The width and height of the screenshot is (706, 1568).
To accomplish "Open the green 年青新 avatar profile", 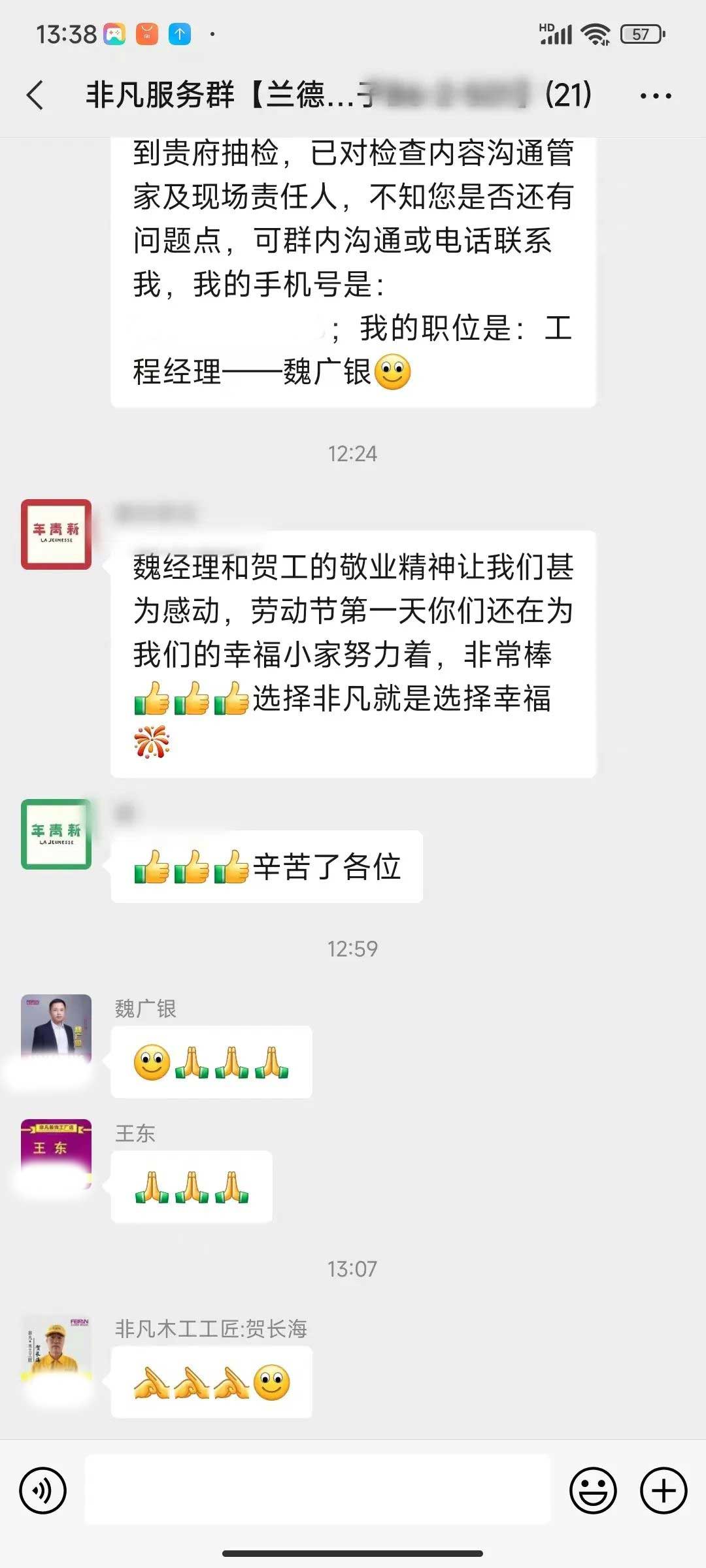I will 56,834.
